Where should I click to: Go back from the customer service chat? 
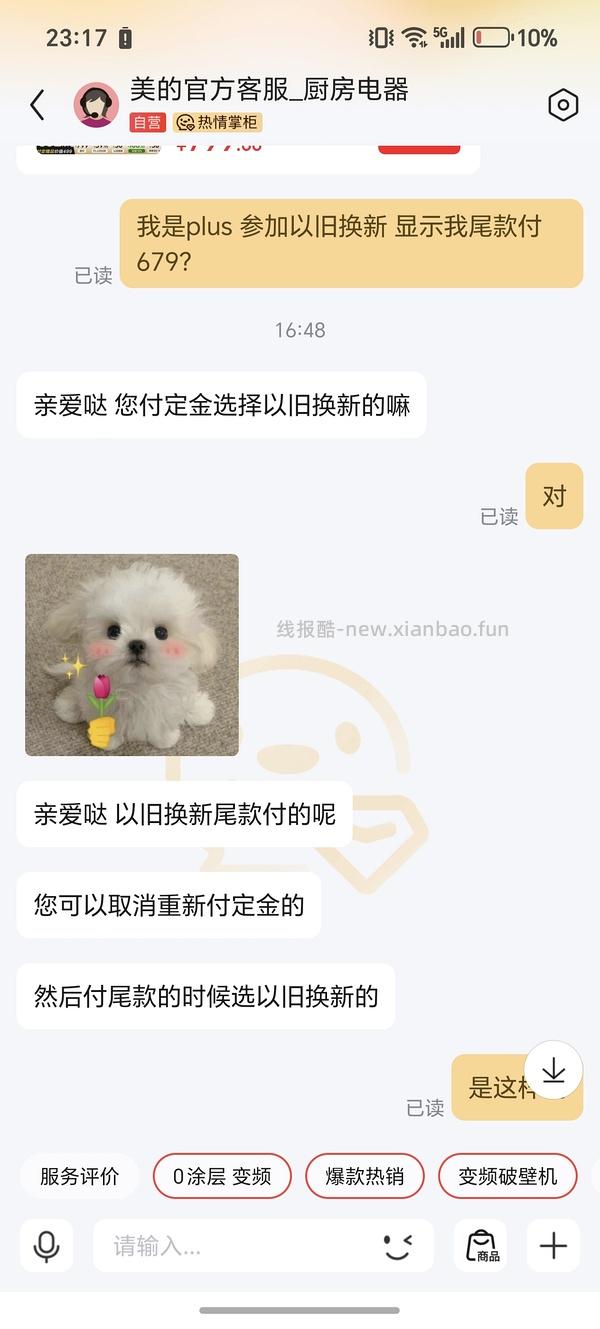tap(37, 105)
